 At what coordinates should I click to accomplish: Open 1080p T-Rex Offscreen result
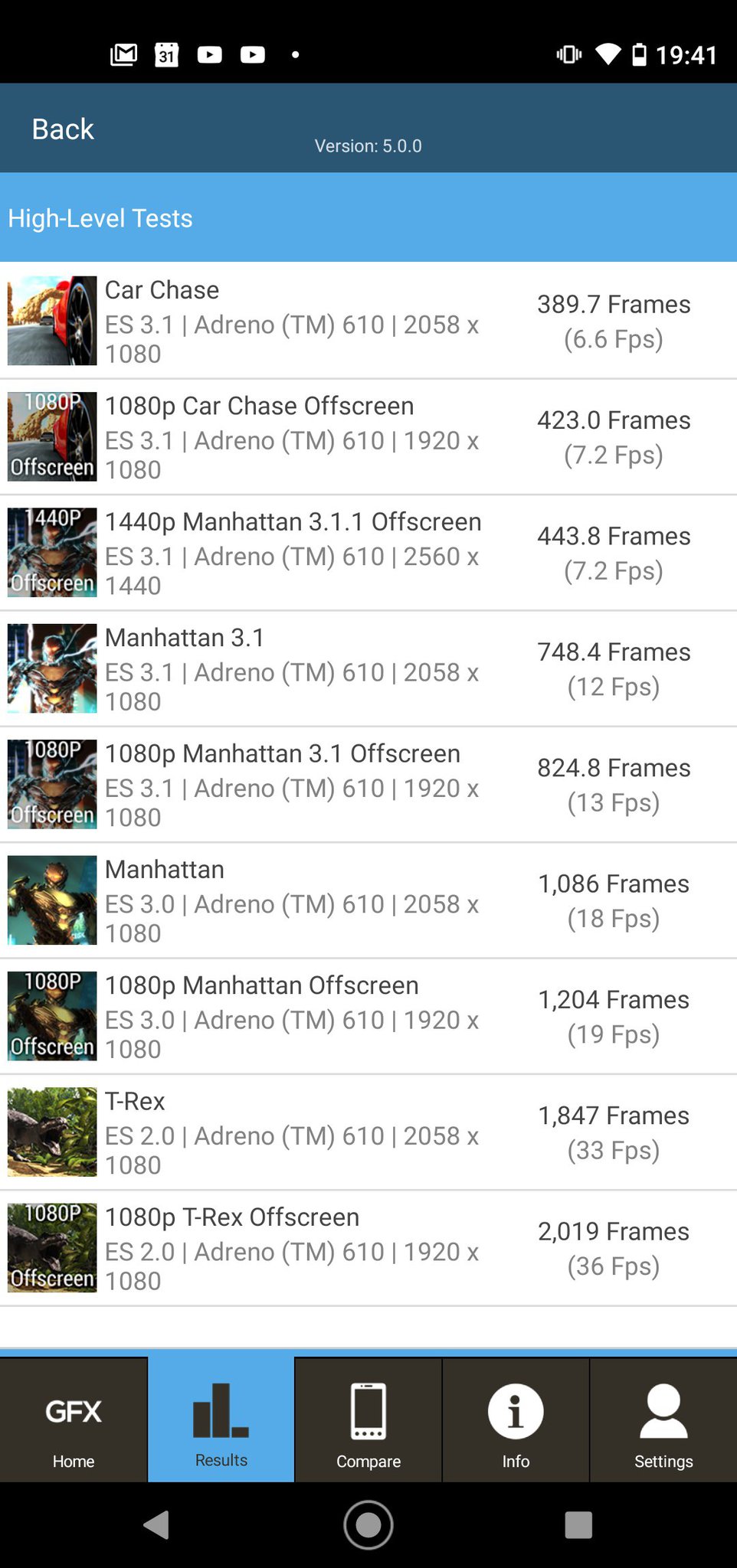point(368,1248)
